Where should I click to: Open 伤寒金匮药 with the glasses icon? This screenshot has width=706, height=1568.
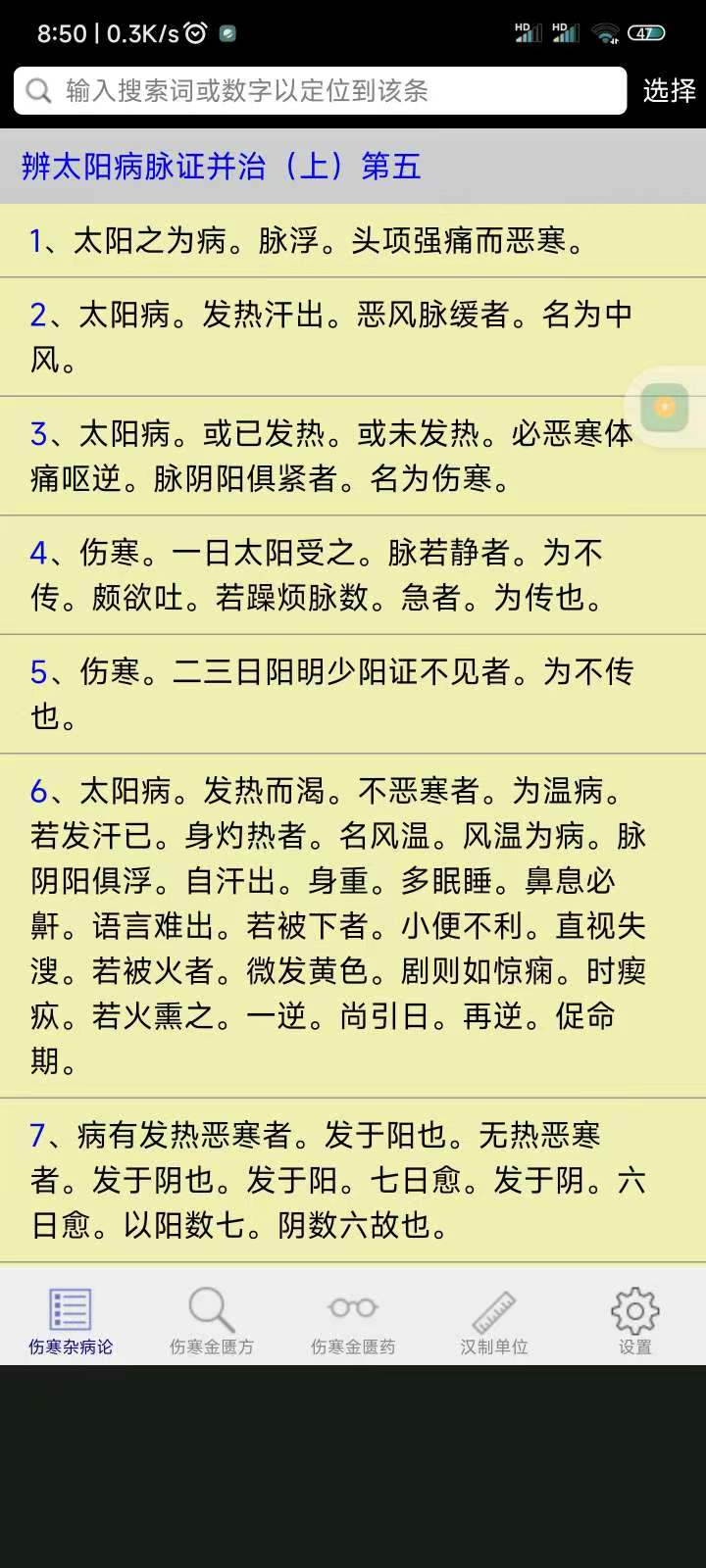[351, 1307]
